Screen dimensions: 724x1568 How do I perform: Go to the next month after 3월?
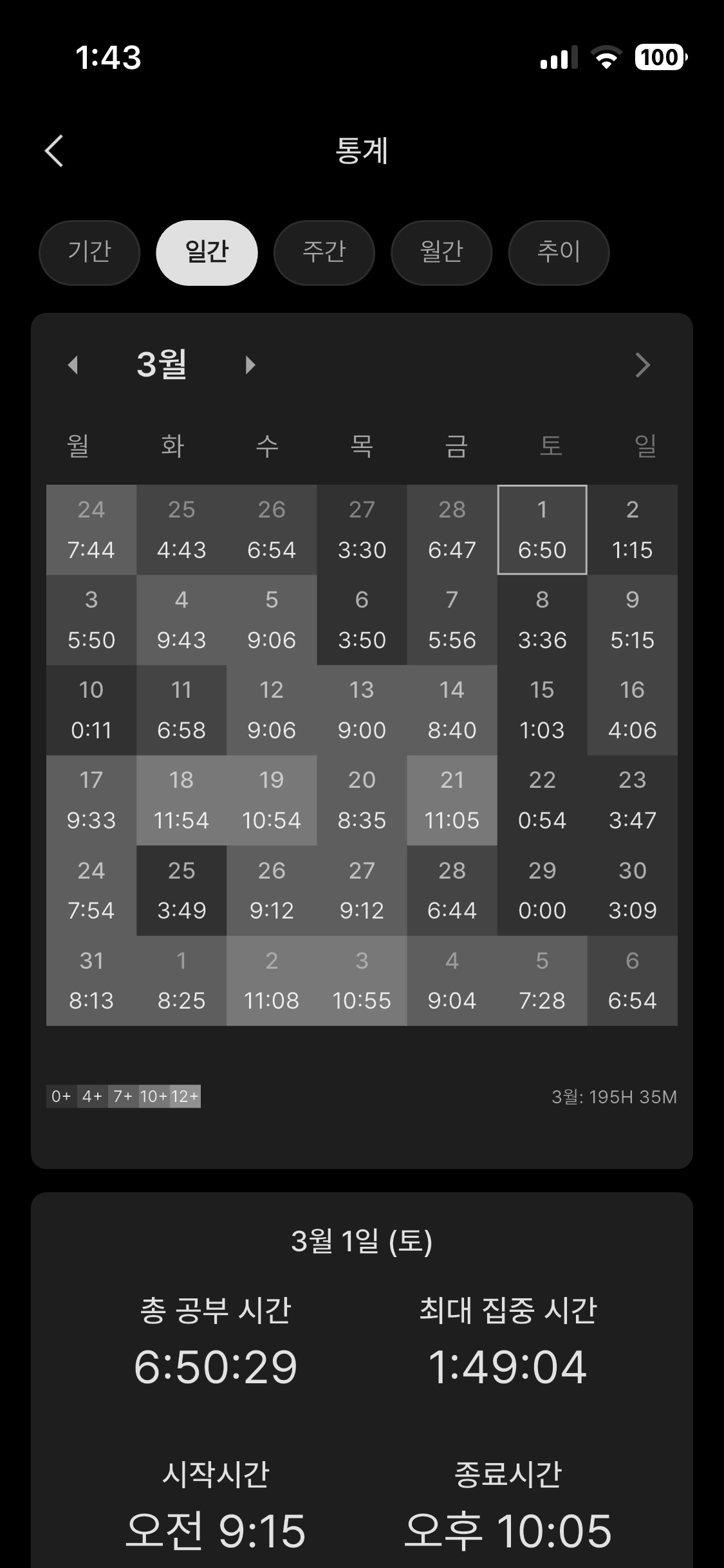click(x=250, y=365)
